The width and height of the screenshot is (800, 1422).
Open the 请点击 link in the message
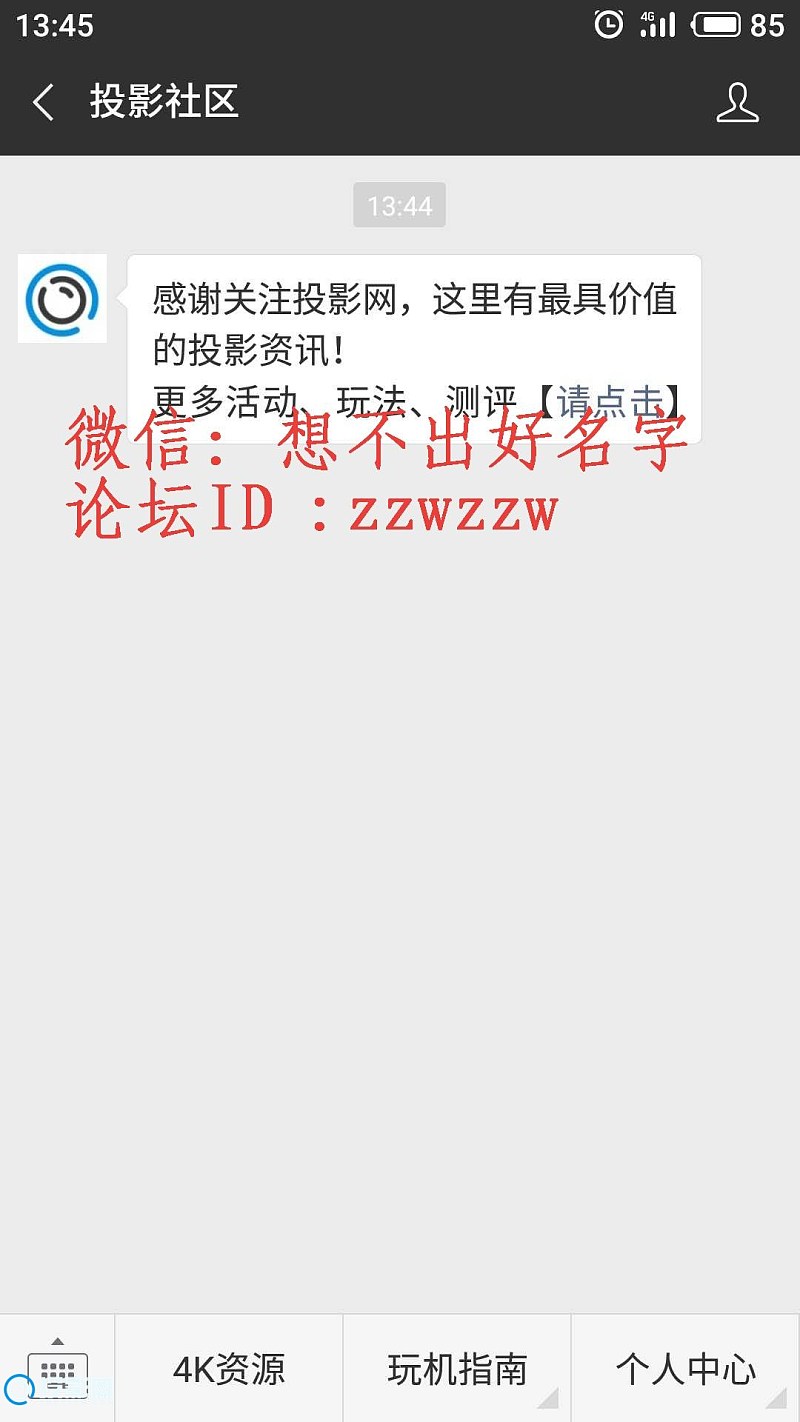pyautogui.click(x=611, y=401)
